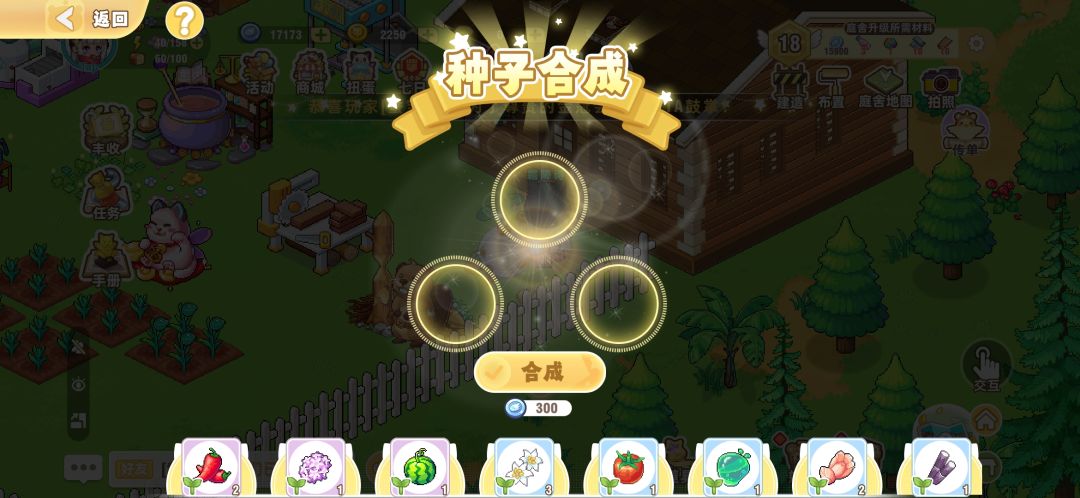Pick the watermelon seed card
Viewport: 1080px width, 498px height.
419,467
